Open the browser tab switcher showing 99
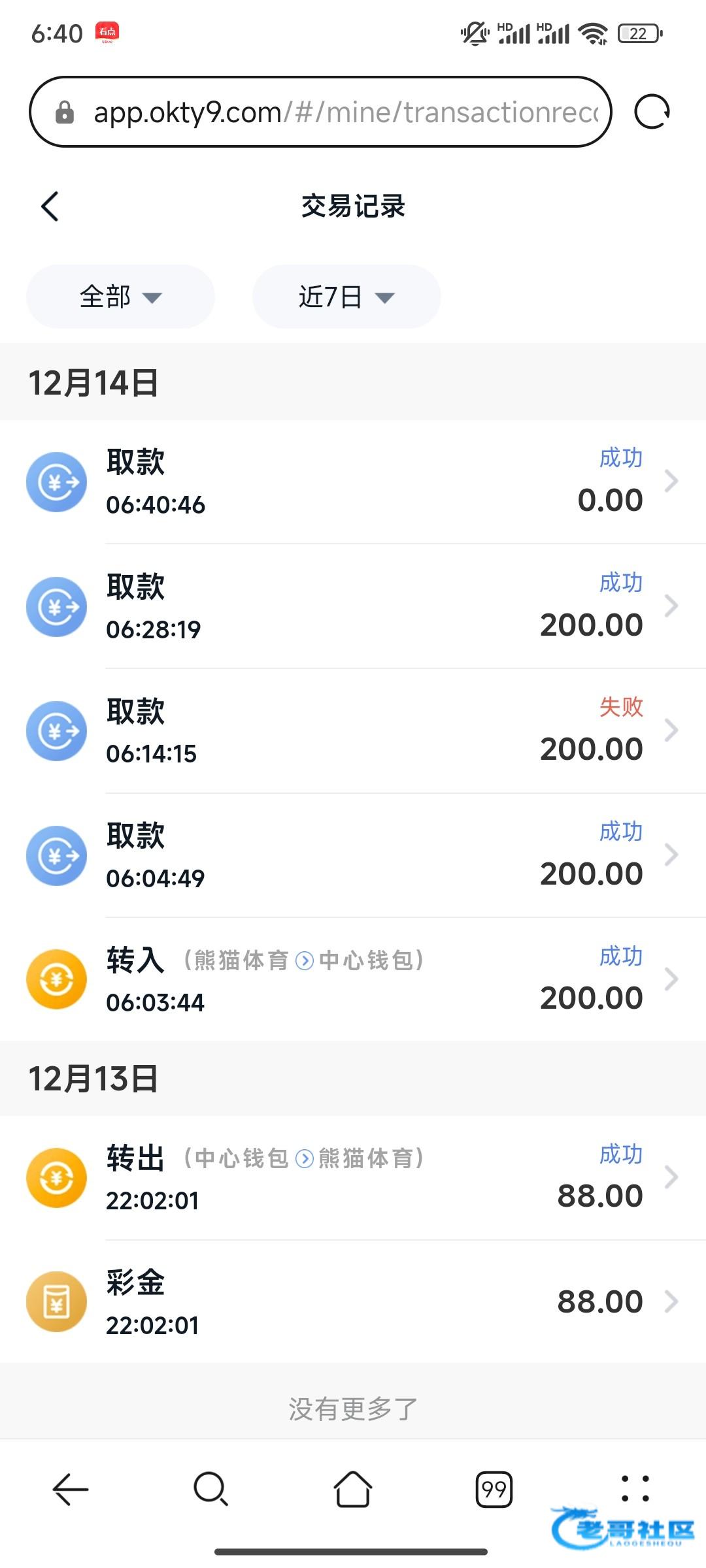Image resolution: width=706 pixels, height=1568 pixels. (x=494, y=1490)
